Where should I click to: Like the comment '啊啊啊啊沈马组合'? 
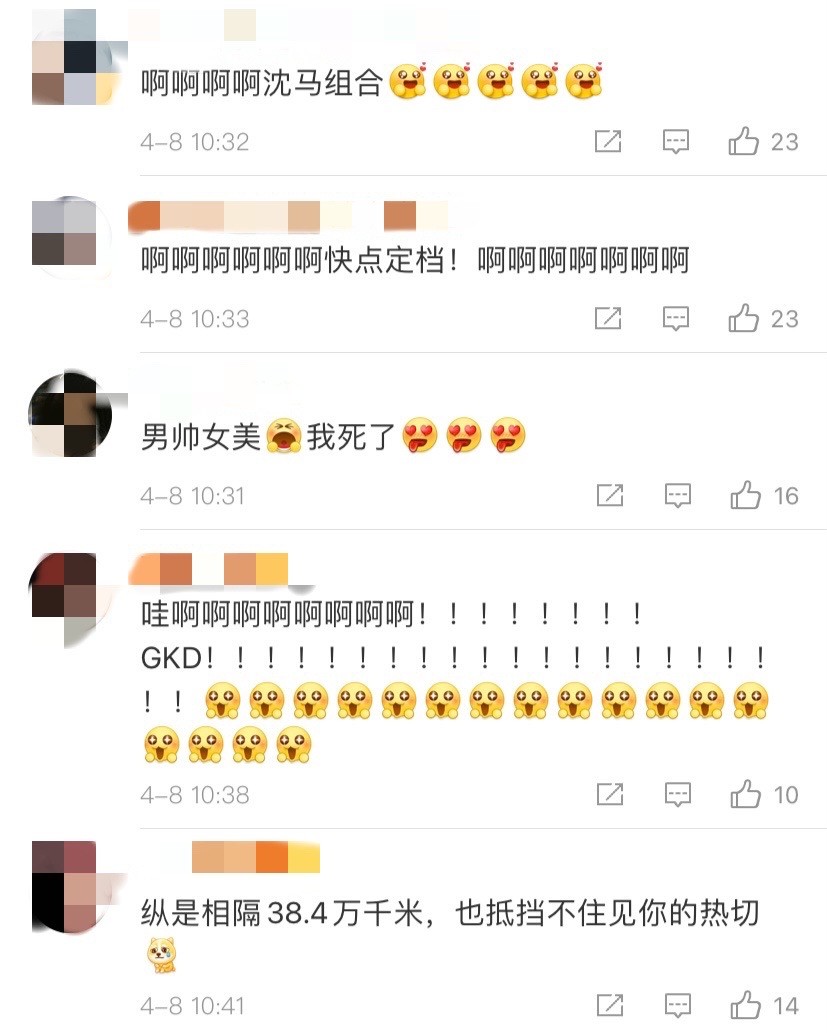click(744, 142)
